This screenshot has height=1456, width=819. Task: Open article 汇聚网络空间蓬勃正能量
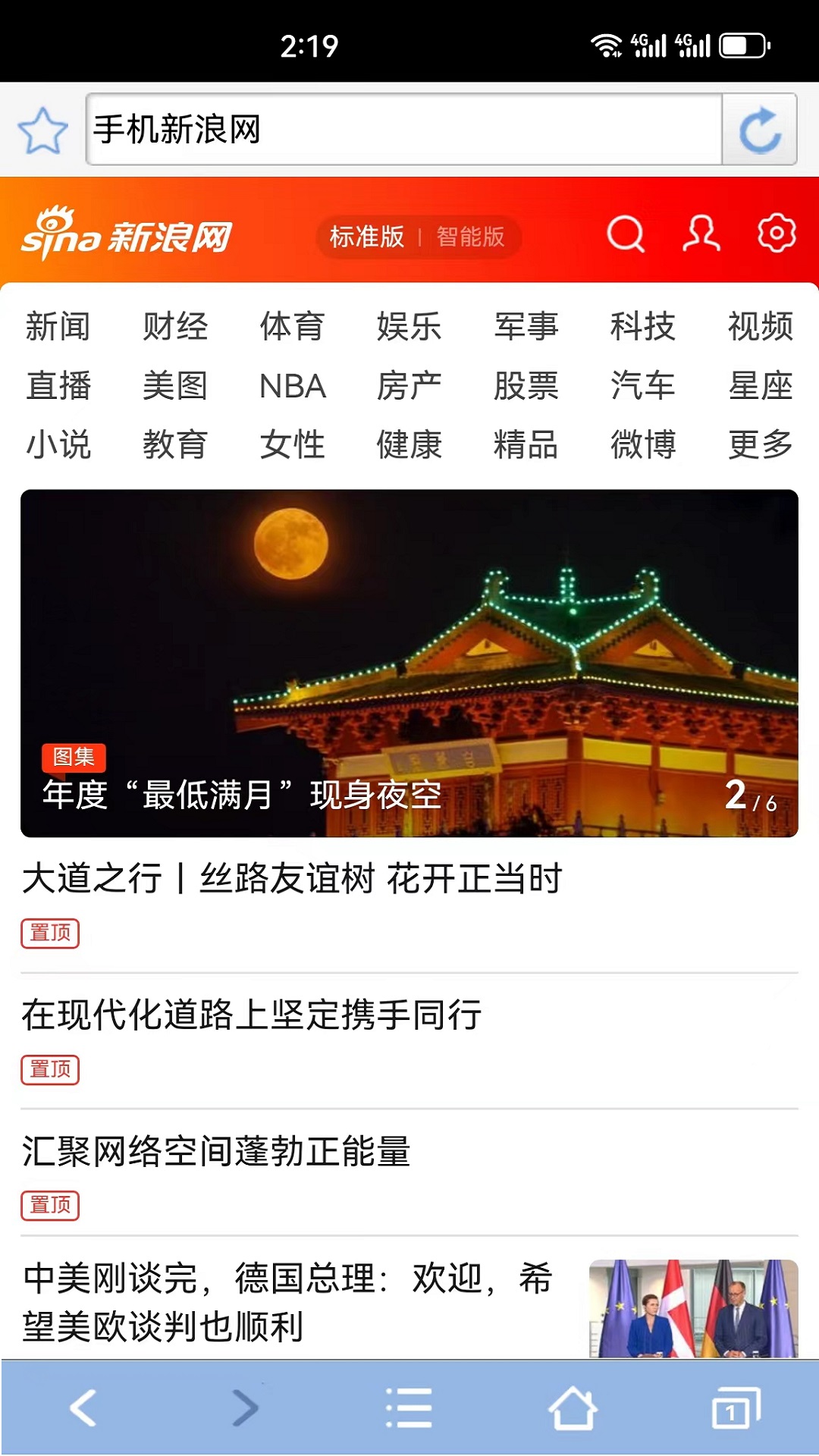pyautogui.click(x=218, y=1150)
